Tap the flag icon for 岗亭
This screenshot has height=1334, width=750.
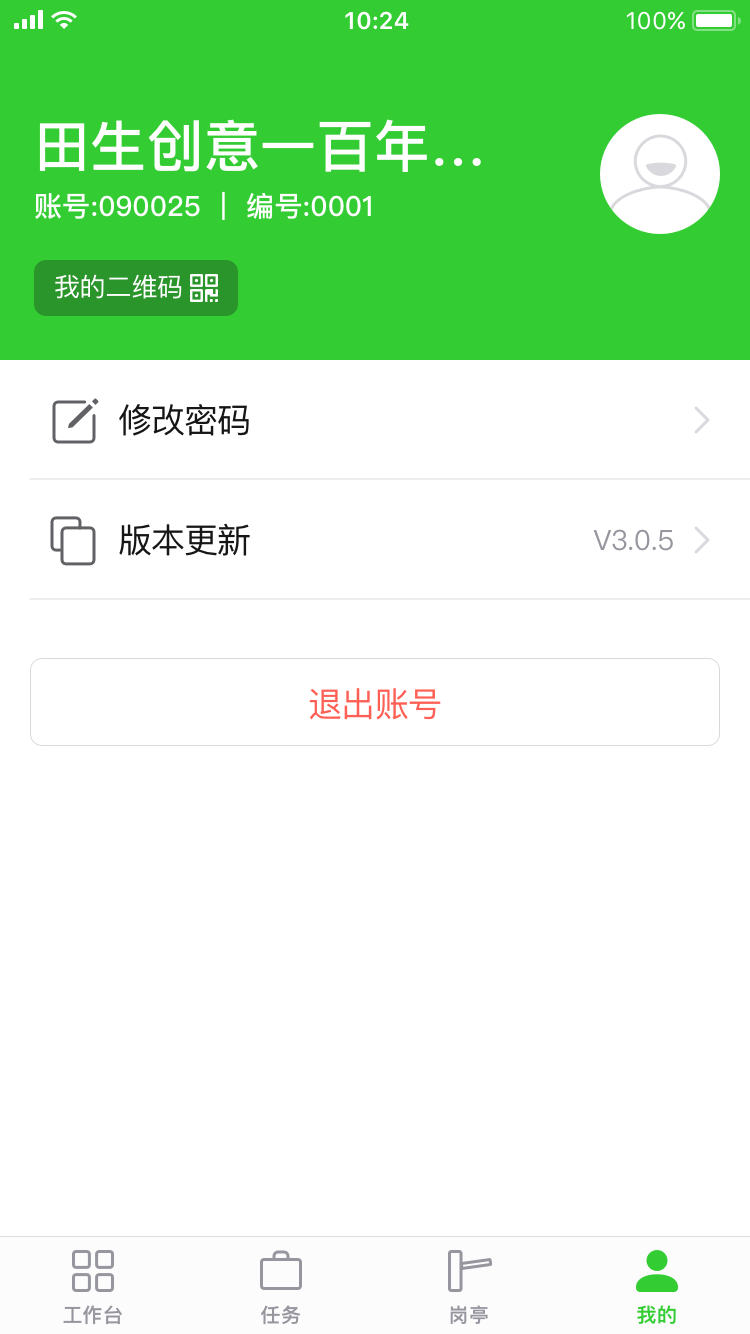point(468,1268)
